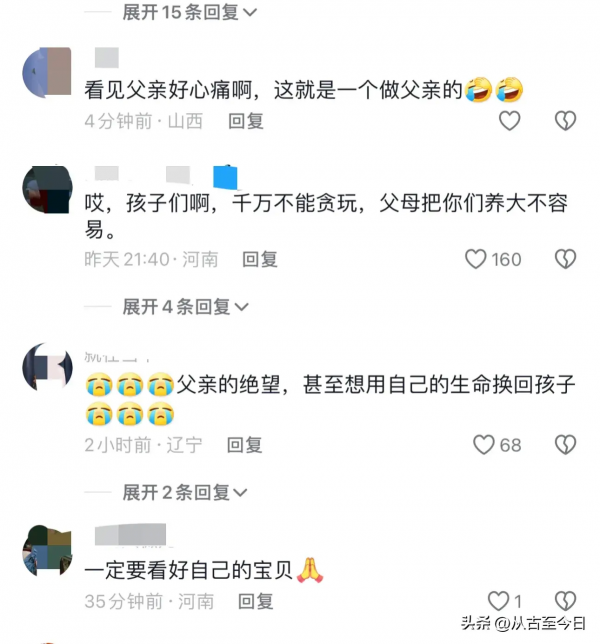This screenshot has width=600, height=644.
Task: Open avatar of the 一定要看好自己的宝贝 commenter
Action: (x=47, y=549)
